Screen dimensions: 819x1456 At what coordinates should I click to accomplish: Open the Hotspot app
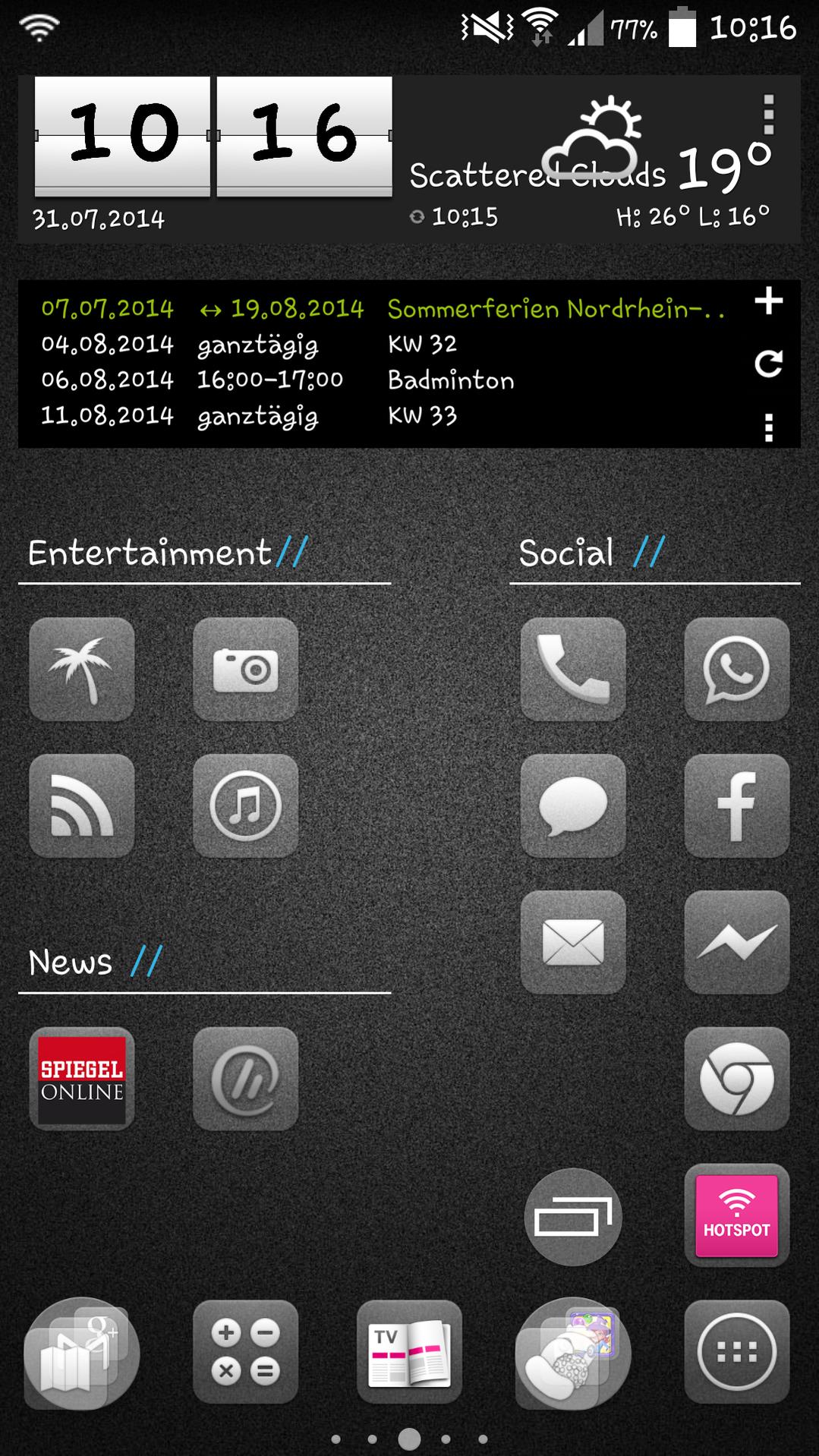736,1216
